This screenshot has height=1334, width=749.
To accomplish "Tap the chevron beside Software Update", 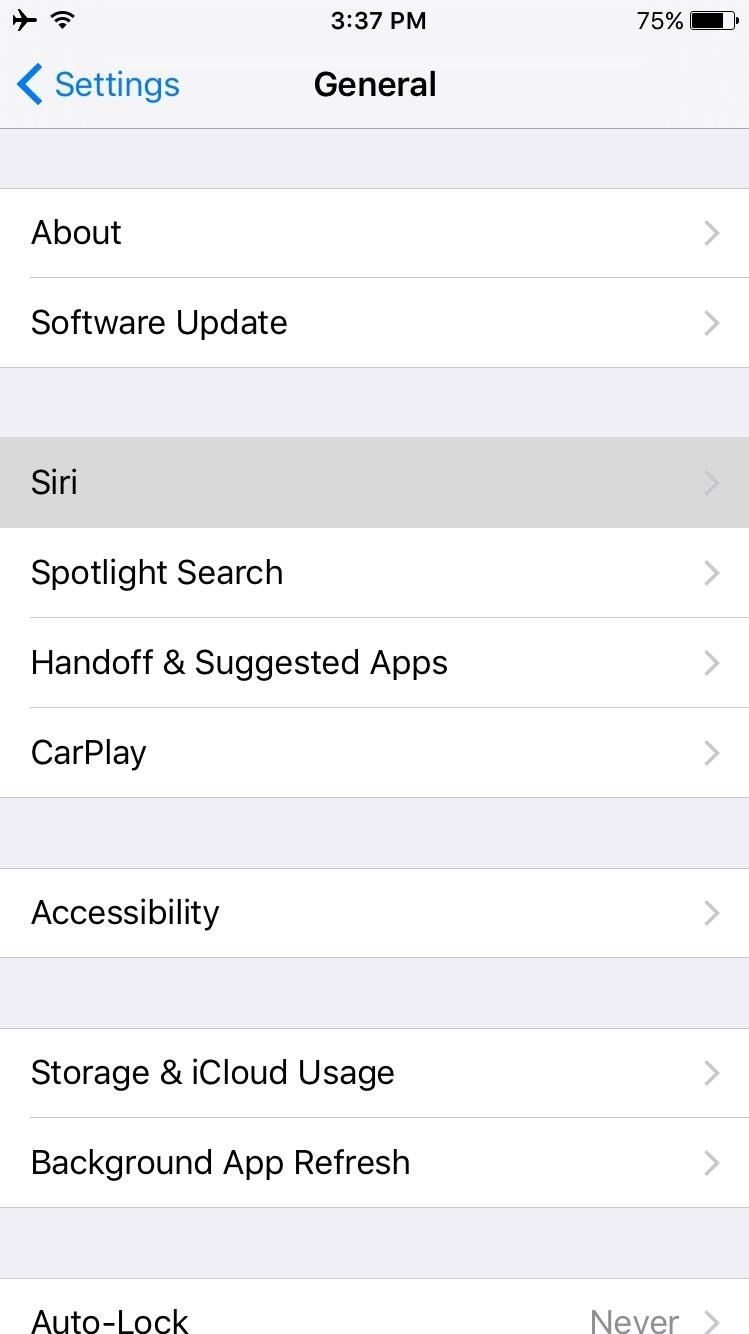I will click(x=712, y=323).
